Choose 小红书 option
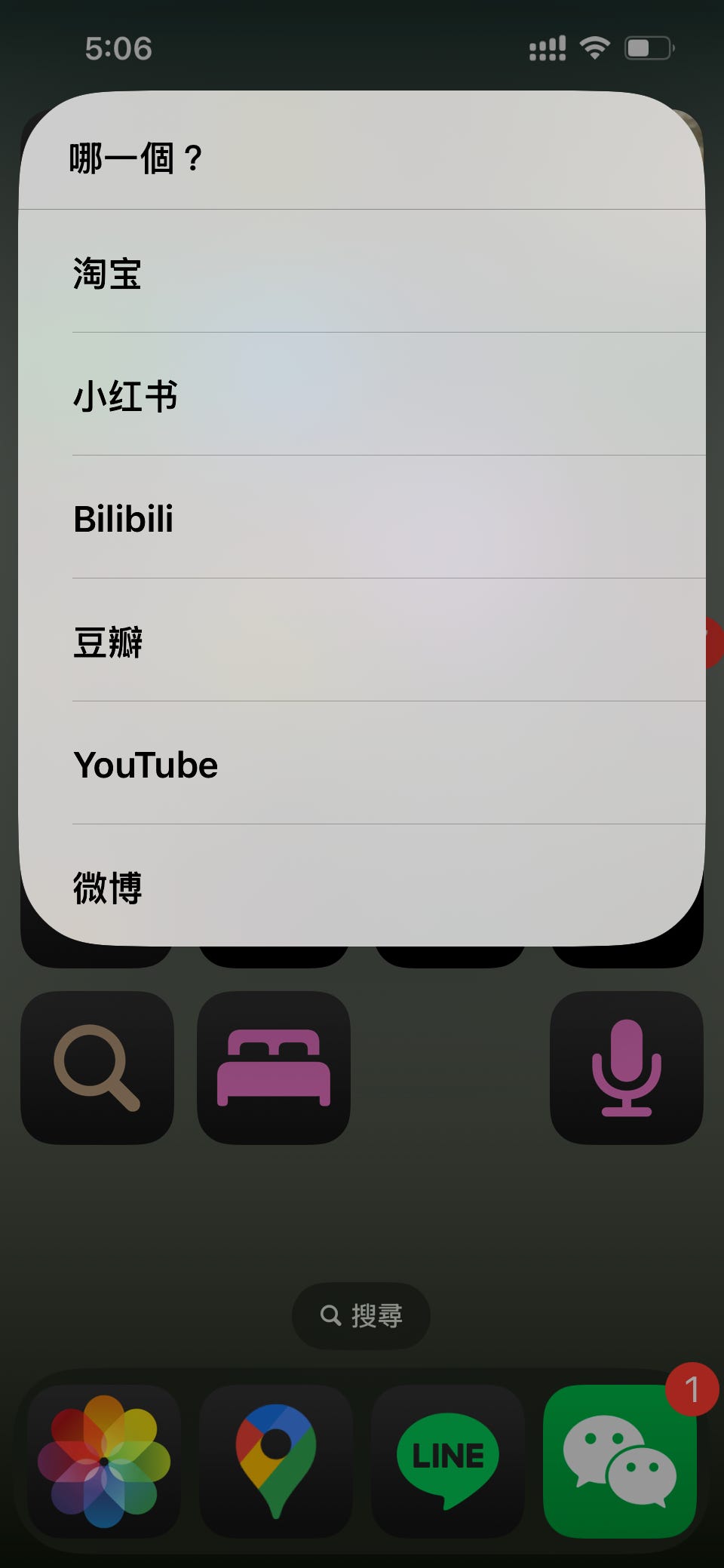 (362, 395)
